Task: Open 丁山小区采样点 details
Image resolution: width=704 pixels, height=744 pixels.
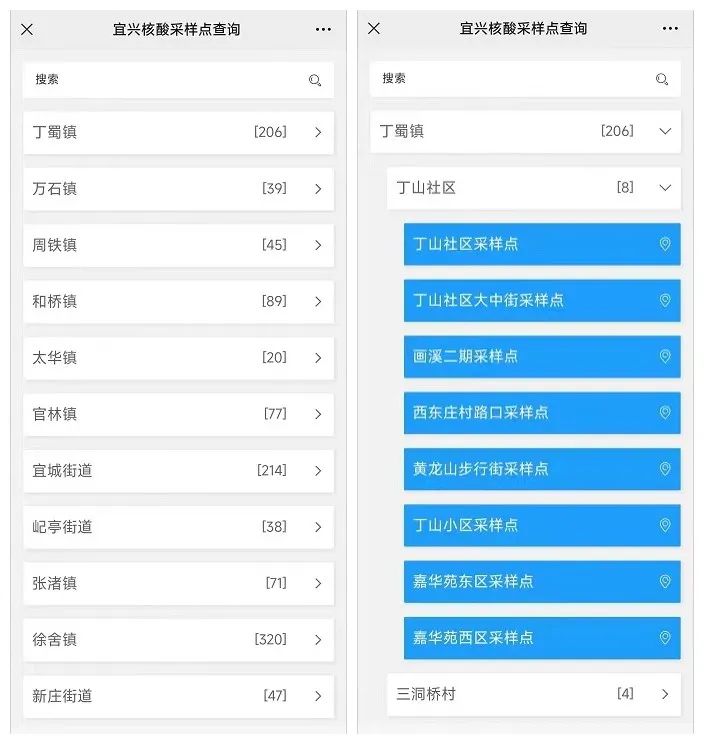Action: point(541,525)
